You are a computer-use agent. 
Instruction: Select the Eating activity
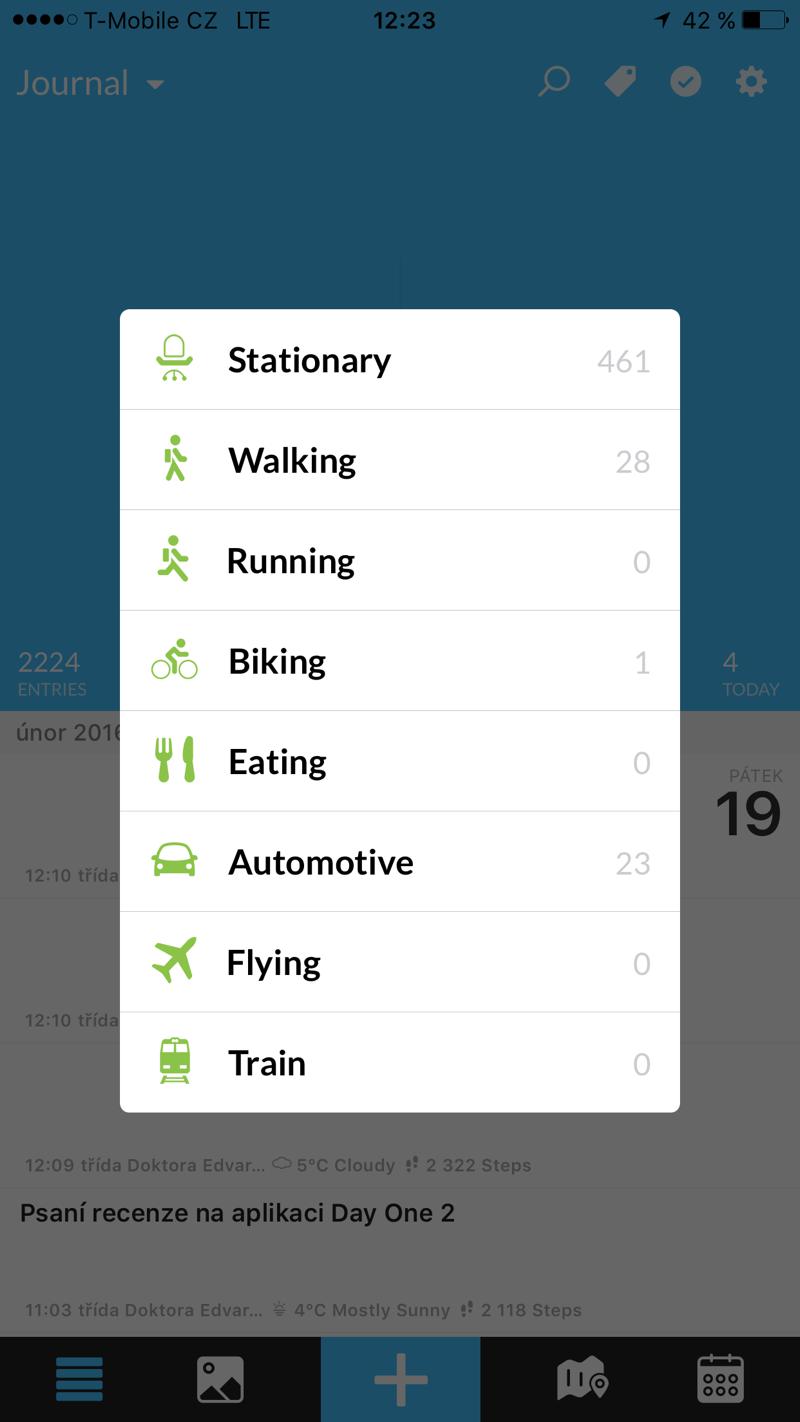[x=400, y=762]
